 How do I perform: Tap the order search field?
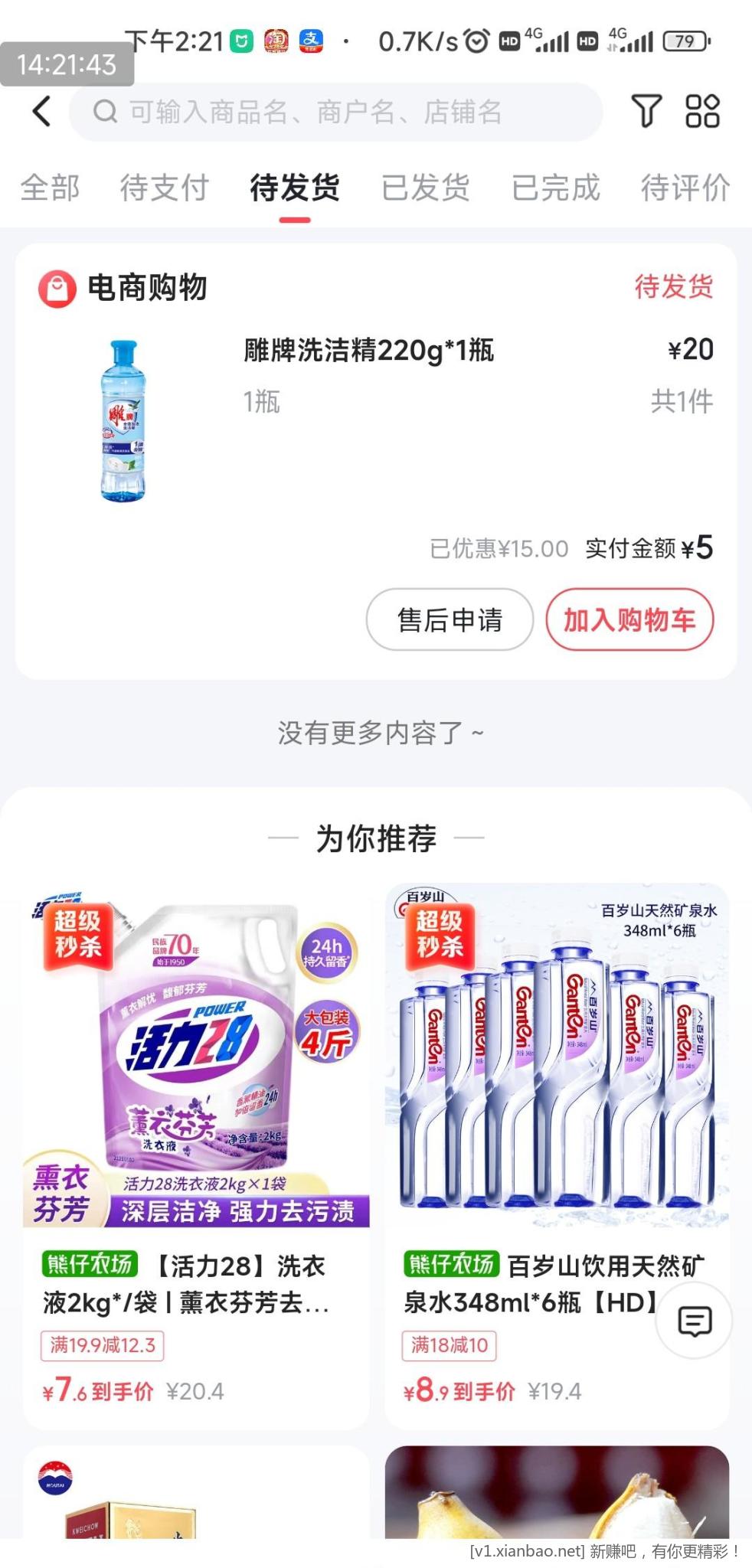click(337, 112)
